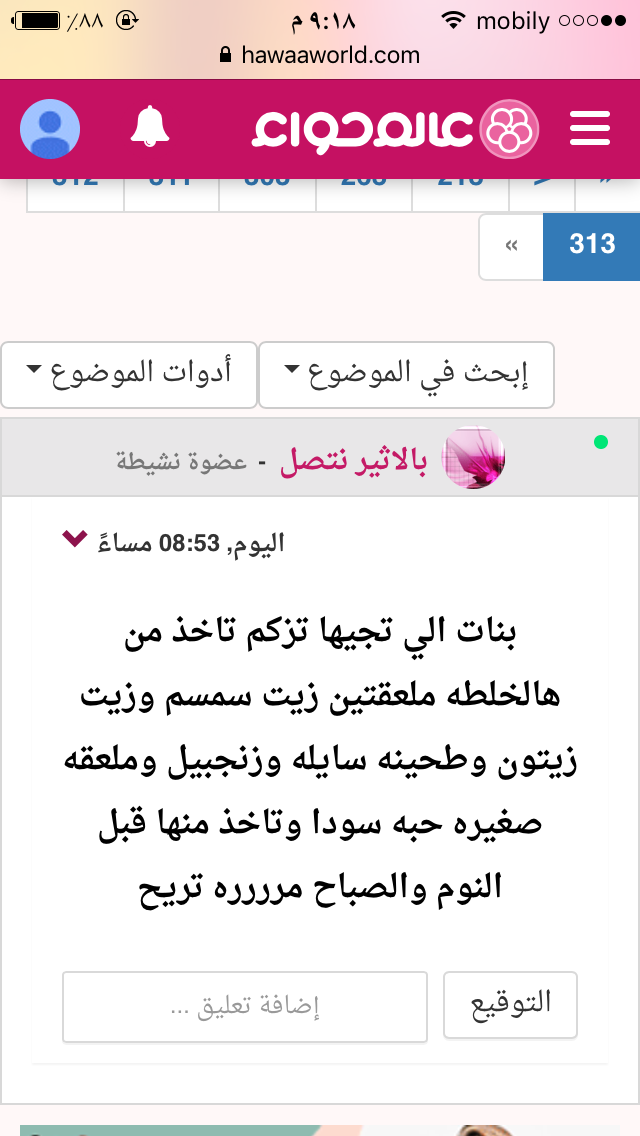Tap the hawaaworld.com address bar
Image resolution: width=640 pixels, height=1136 pixels.
click(x=320, y=55)
